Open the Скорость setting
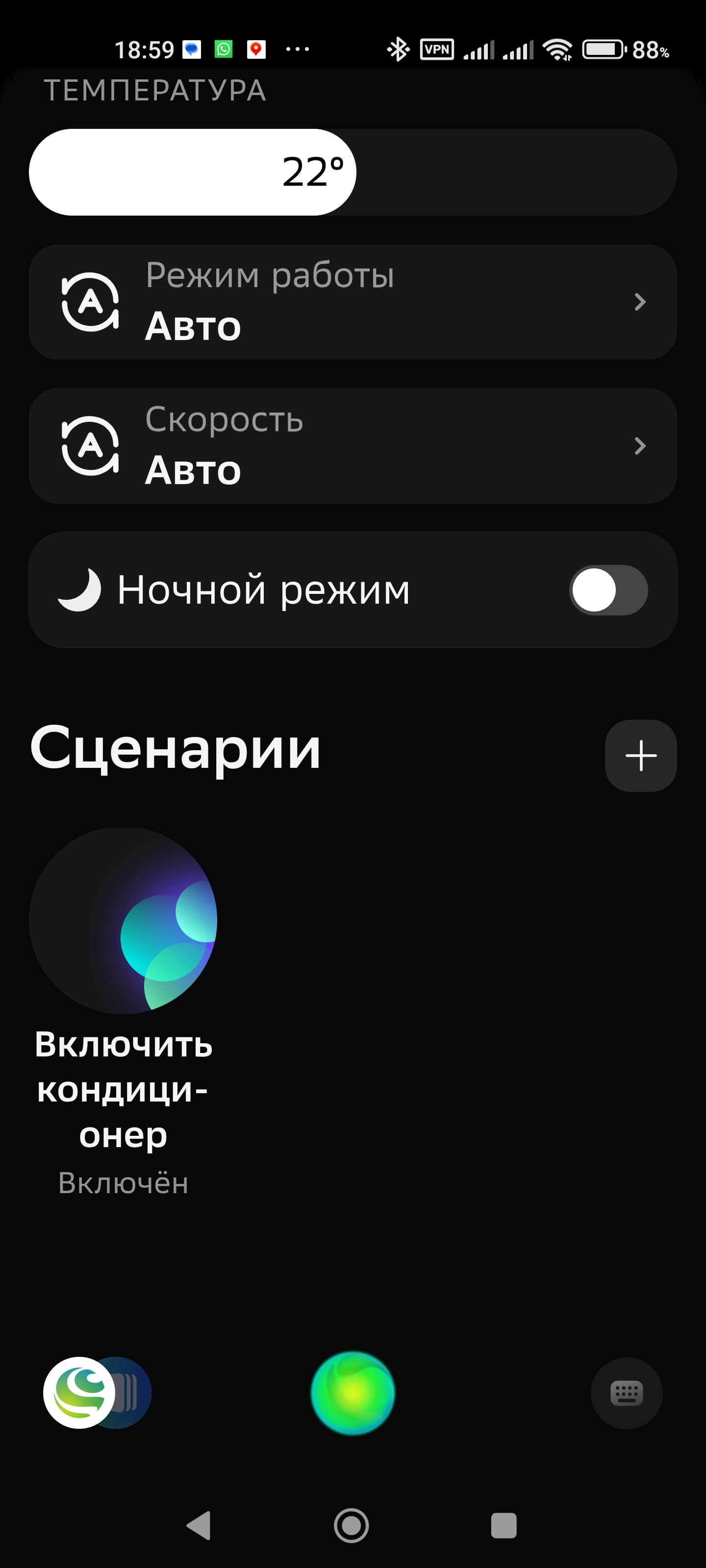 pos(353,445)
